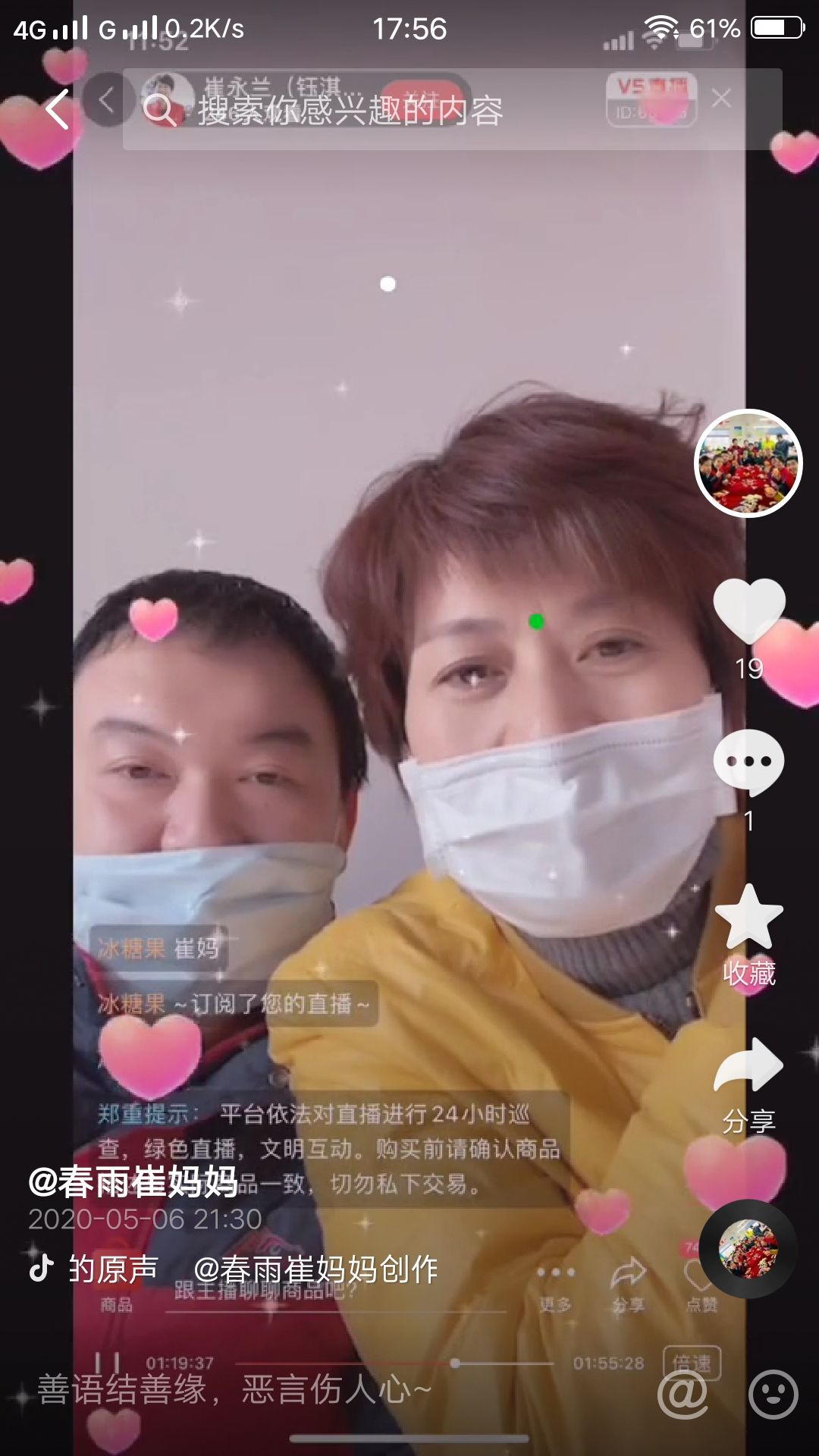Go back using the white arrow
This screenshot has height=1456, width=819.
58,109
